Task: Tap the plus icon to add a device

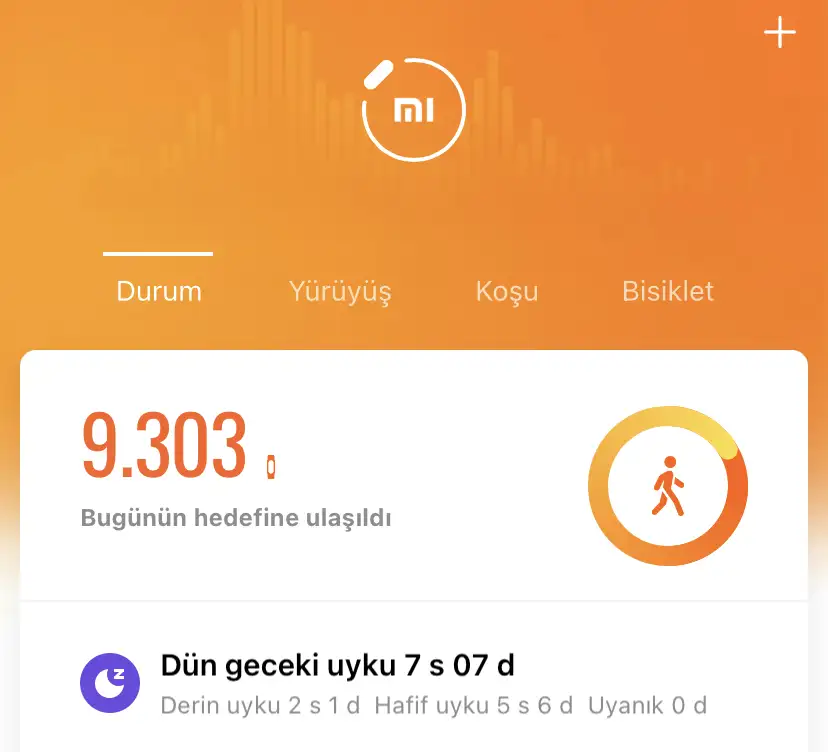Action: [x=780, y=33]
